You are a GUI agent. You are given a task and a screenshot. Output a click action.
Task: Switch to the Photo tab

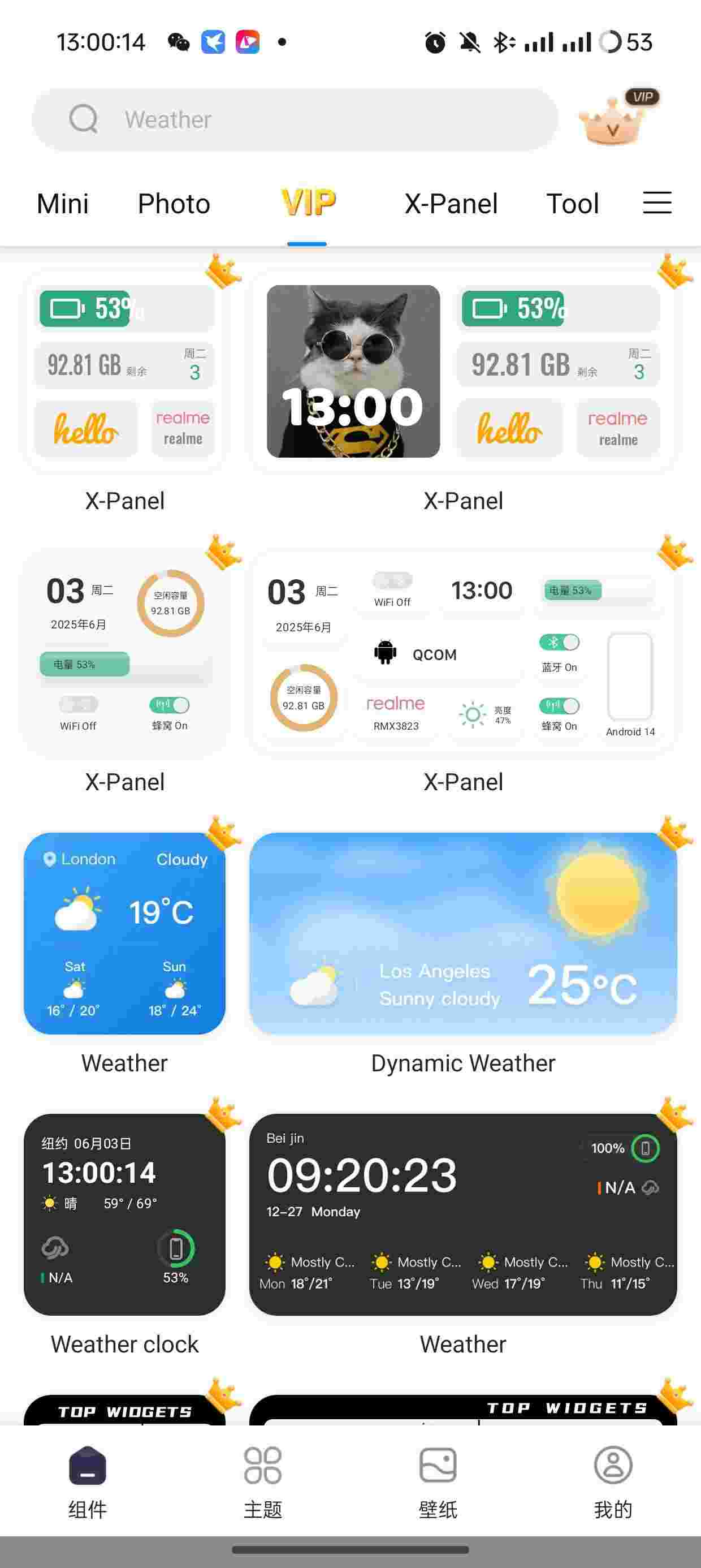[174, 204]
